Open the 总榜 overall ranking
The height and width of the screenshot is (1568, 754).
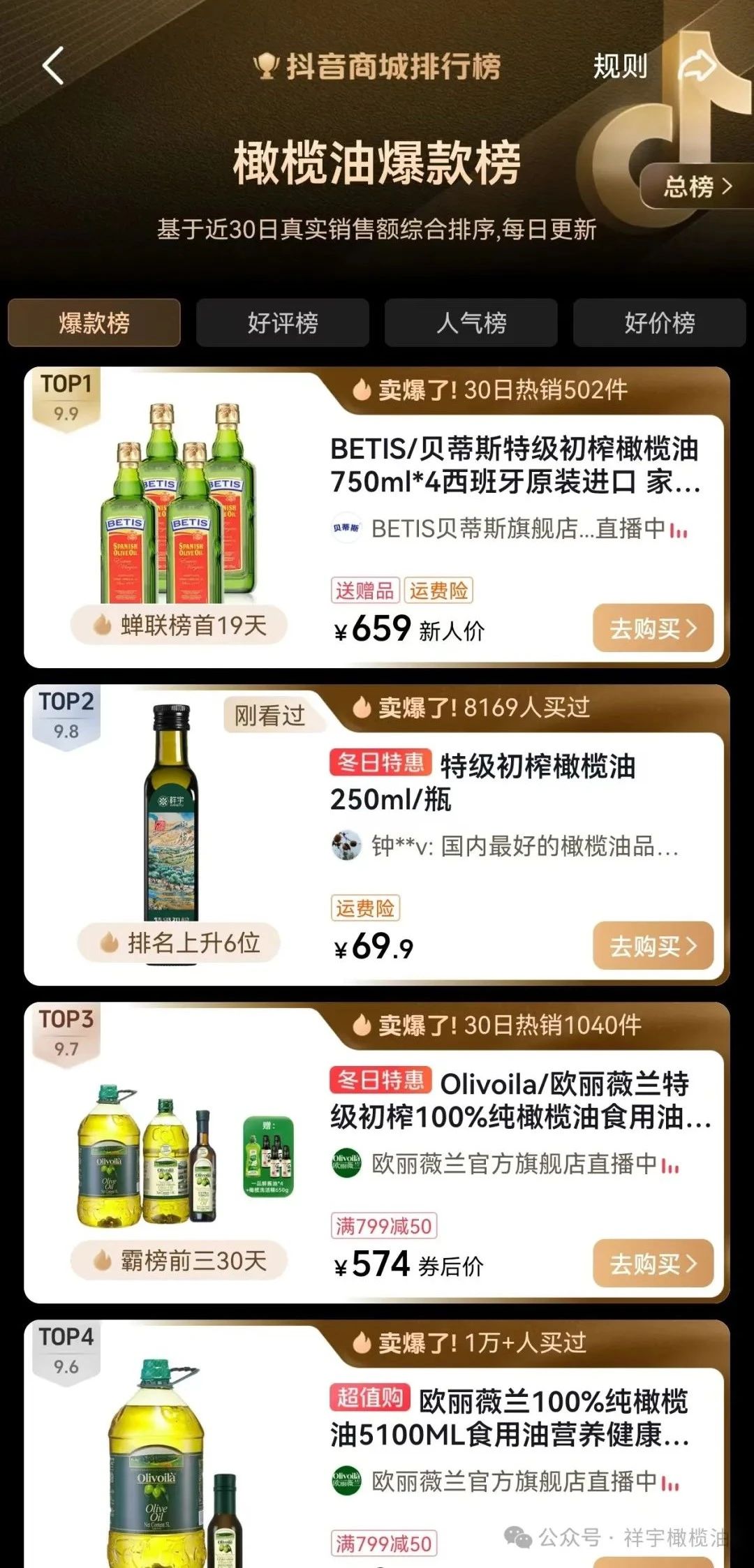(697, 186)
